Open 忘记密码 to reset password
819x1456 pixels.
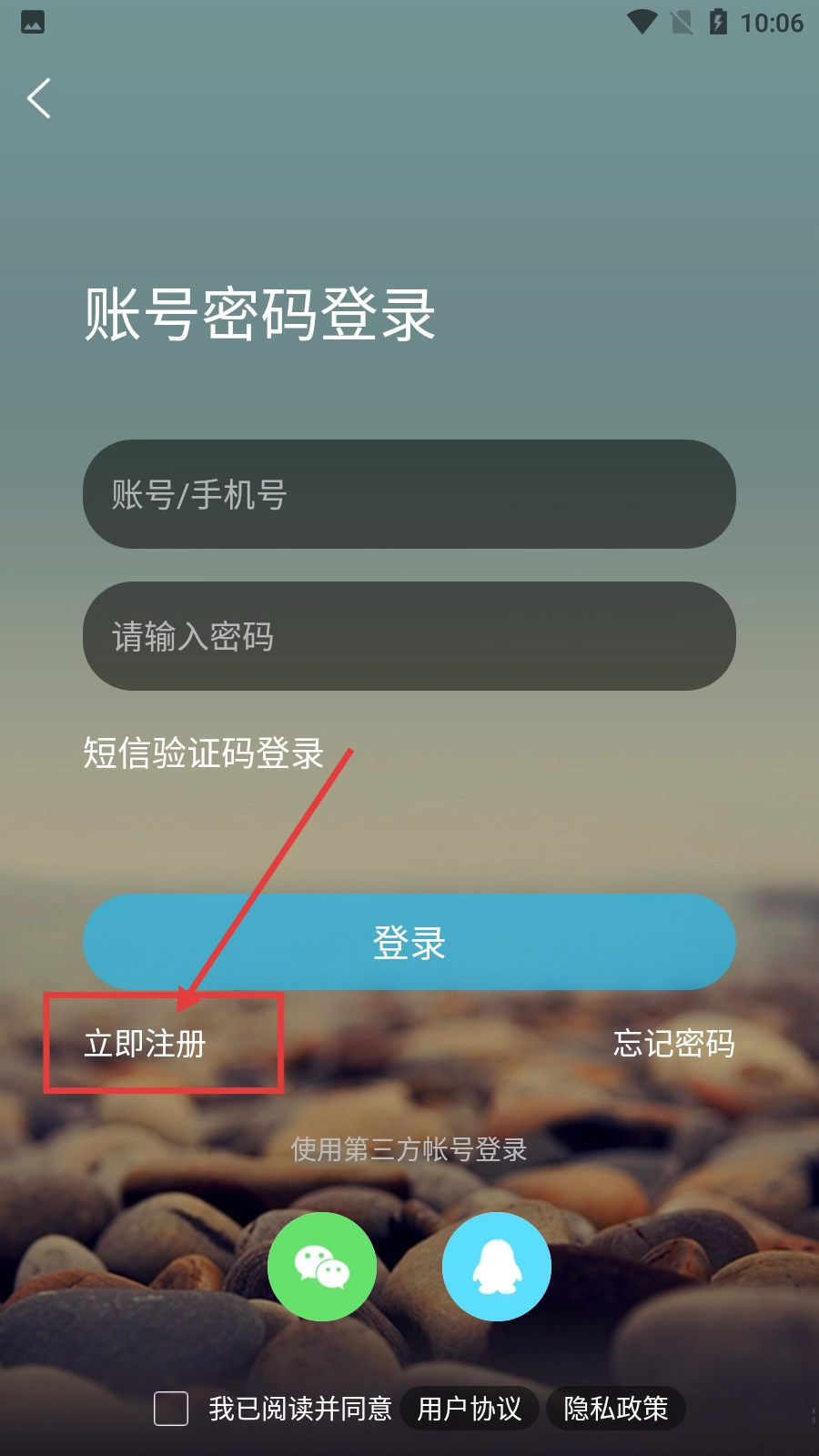point(673,1043)
